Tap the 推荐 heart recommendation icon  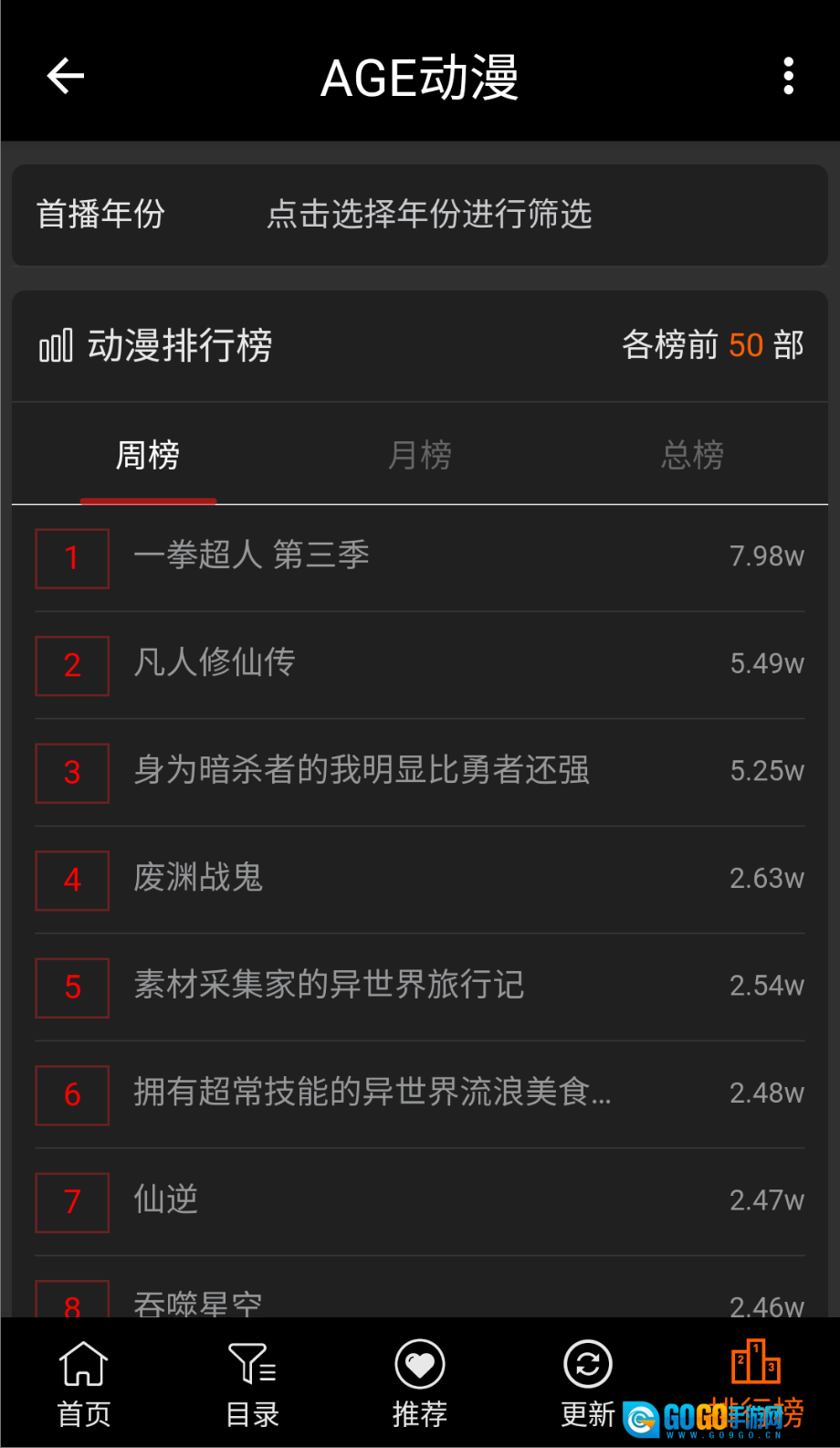coord(419,1365)
